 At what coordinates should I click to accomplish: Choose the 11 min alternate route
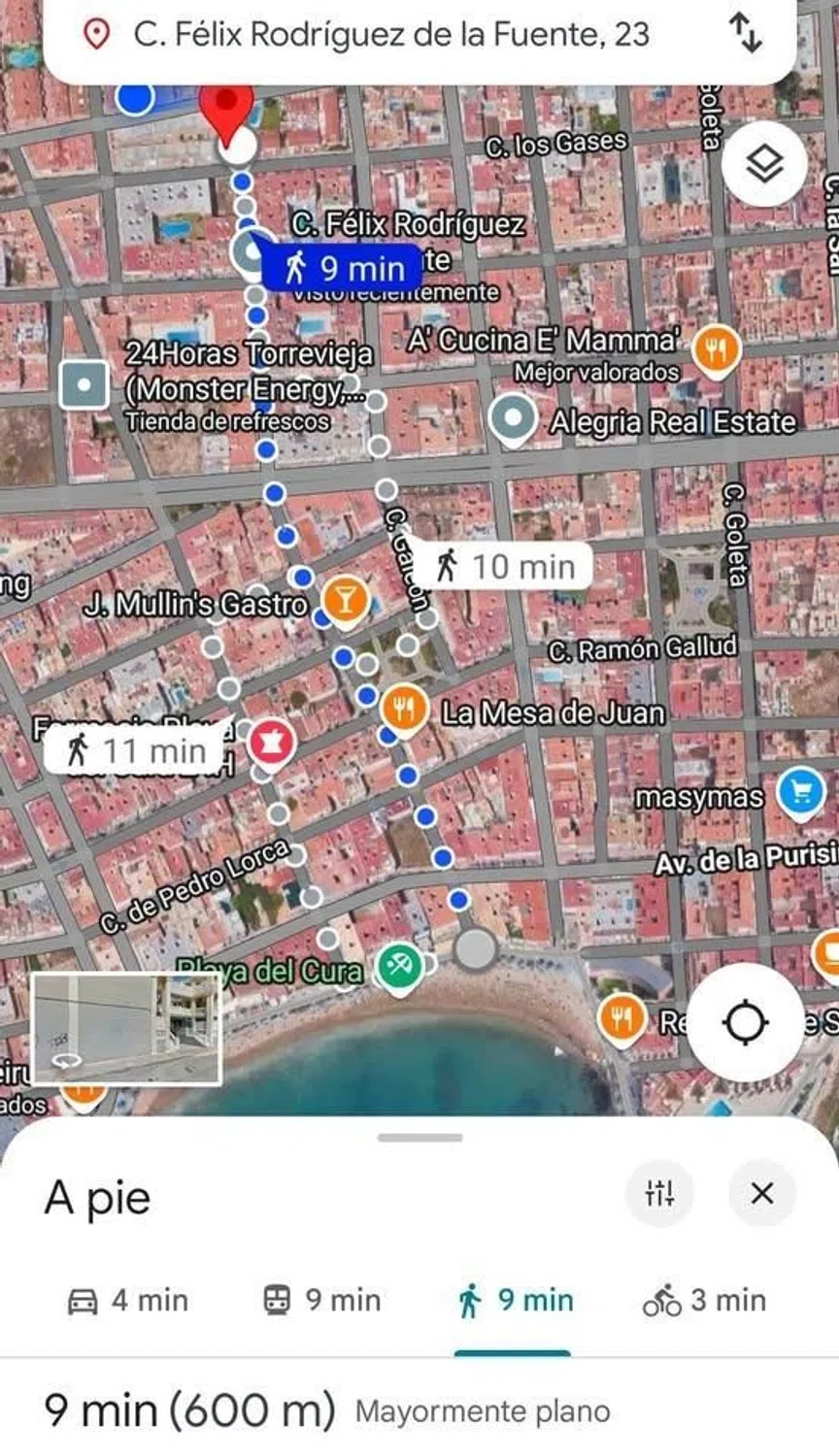coord(136,750)
